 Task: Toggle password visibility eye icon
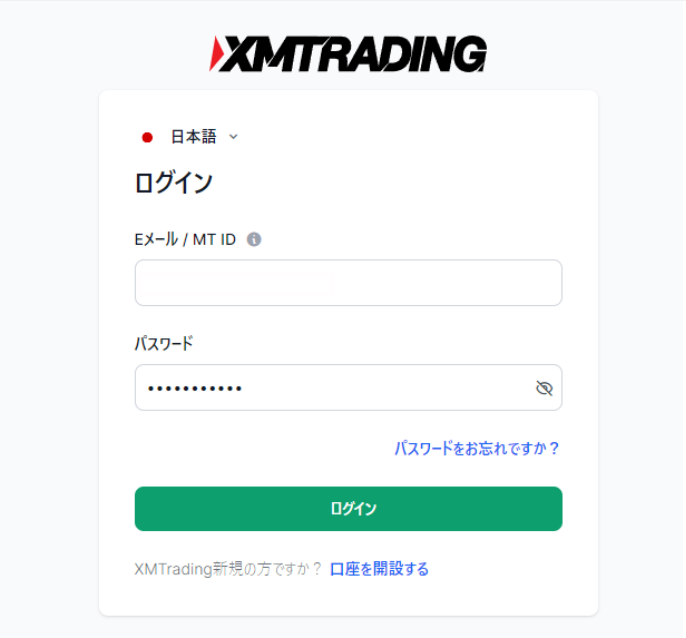tap(544, 388)
